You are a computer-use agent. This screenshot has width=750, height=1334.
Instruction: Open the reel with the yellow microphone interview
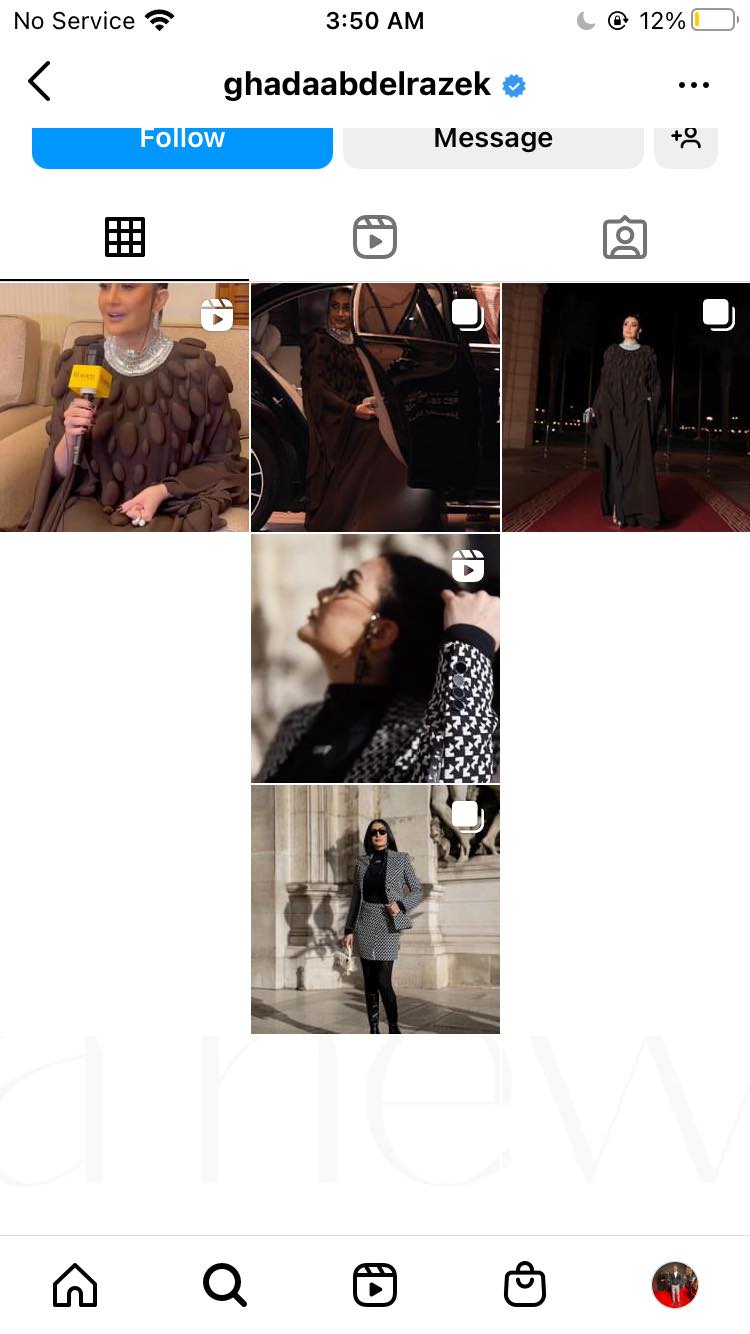click(x=124, y=407)
